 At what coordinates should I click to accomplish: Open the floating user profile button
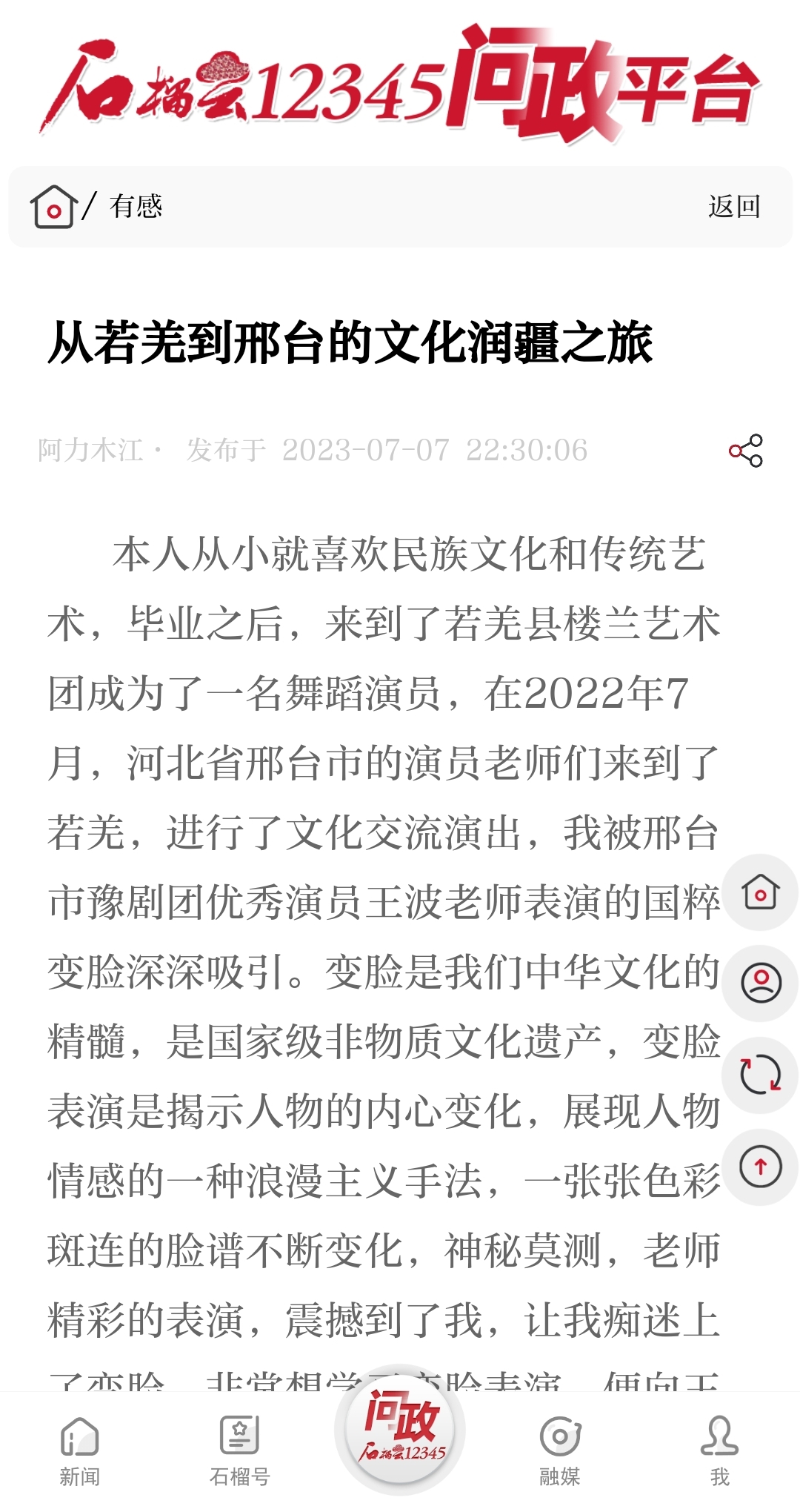point(760,984)
